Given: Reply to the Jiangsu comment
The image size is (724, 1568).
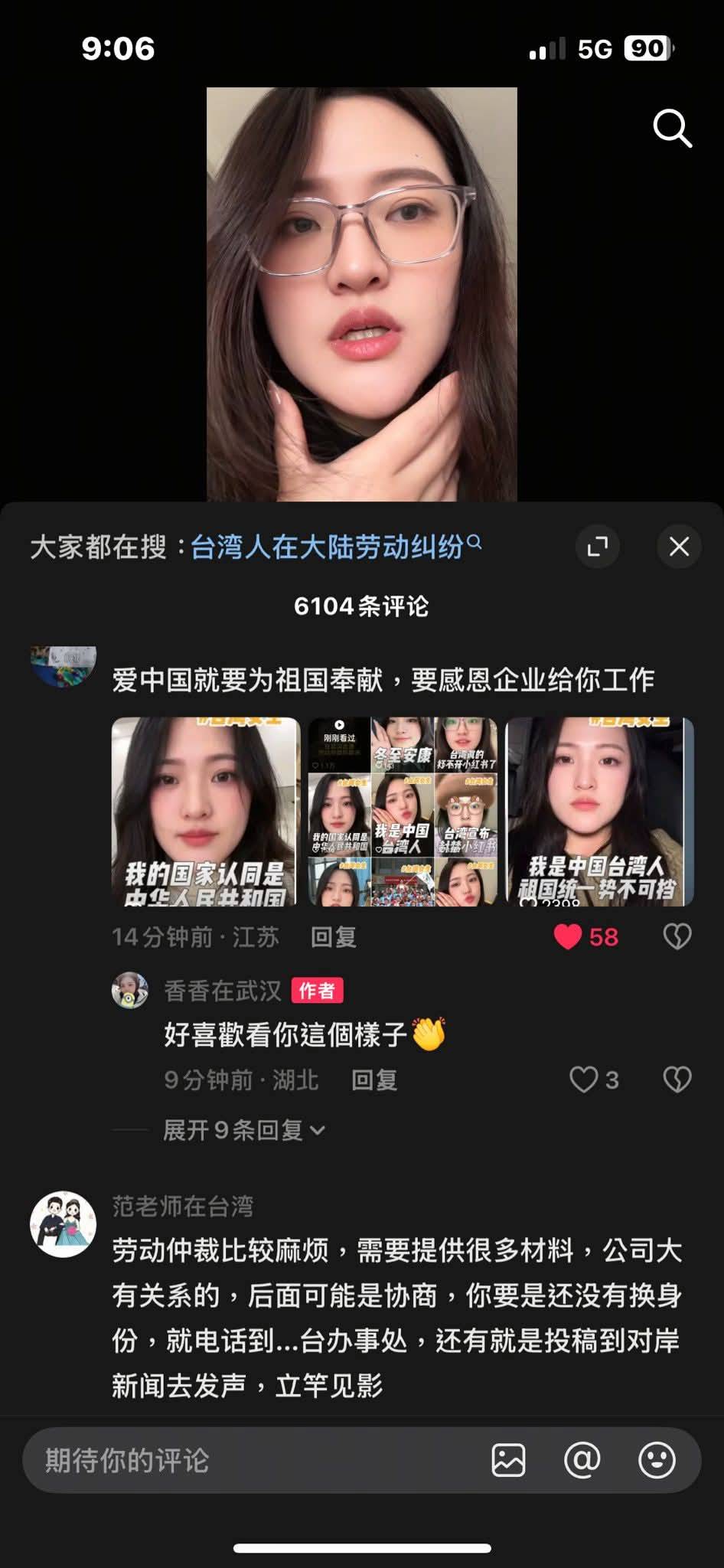Looking at the screenshot, I should pyautogui.click(x=333, y=937).
